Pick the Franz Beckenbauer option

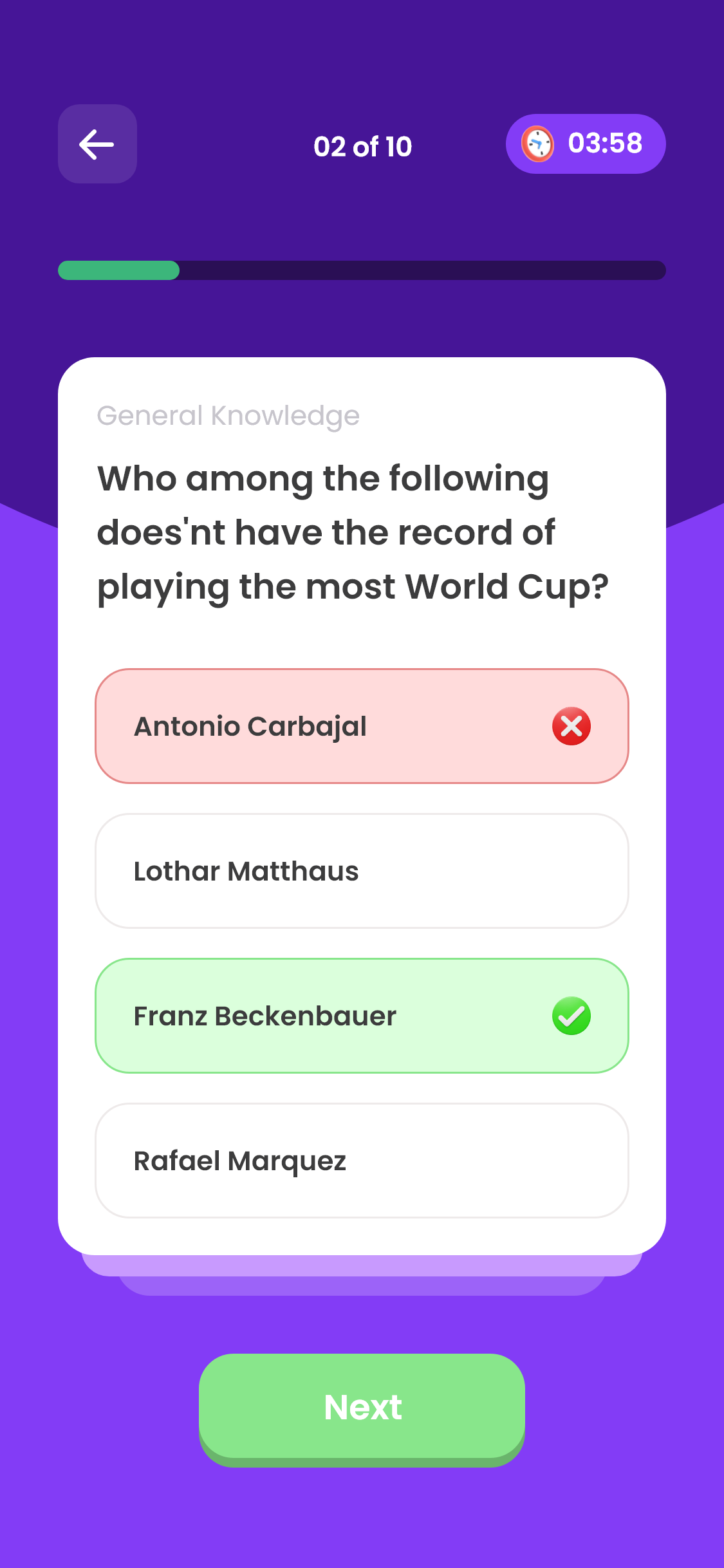pyautogui.click(x=362, y=1016)
